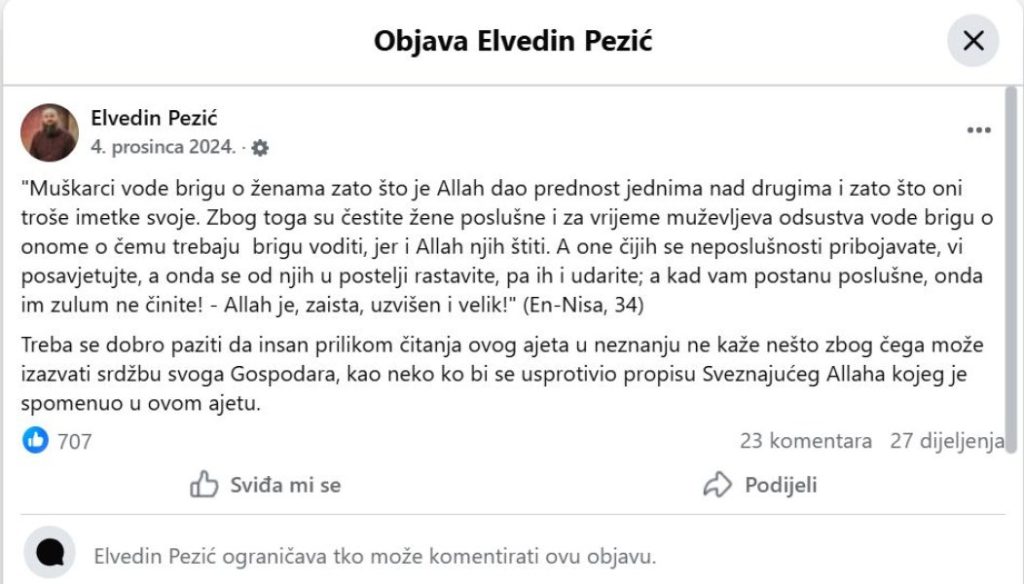View the 27 dijeljenja shares
The height and width of the screenshot is (584, 1024).
pyautogui.click(x=946, y=440)
